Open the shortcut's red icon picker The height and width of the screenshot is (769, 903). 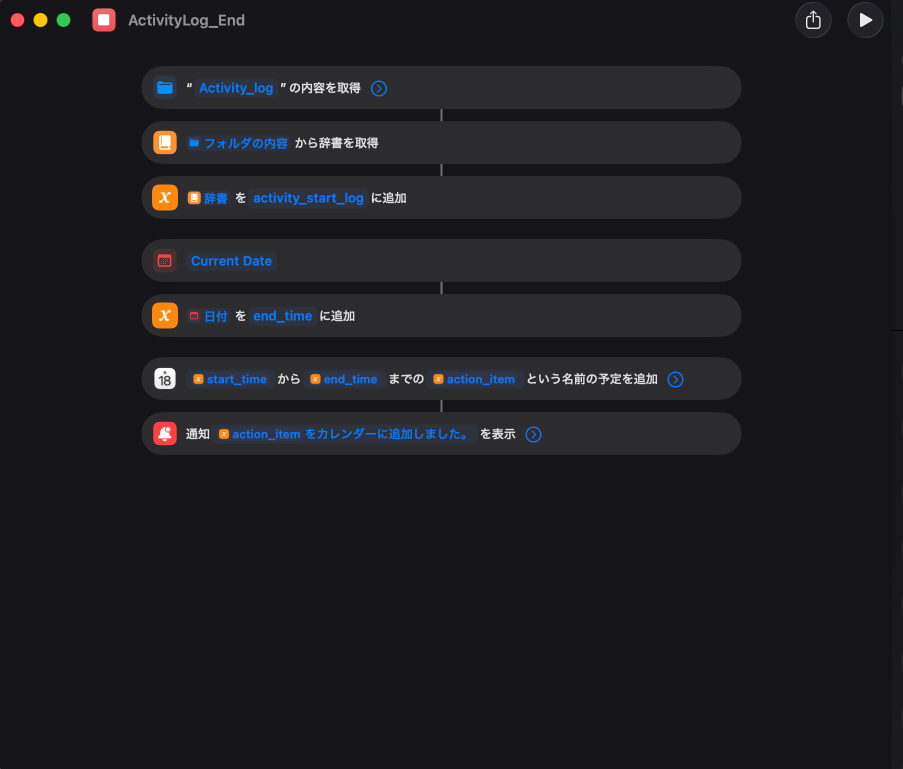point(103,20)
